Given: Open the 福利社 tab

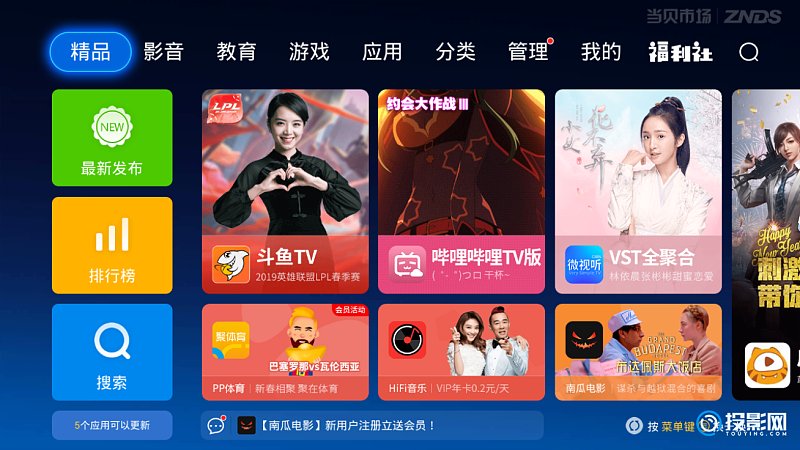Looking at the screenshot, I should 680,52.
